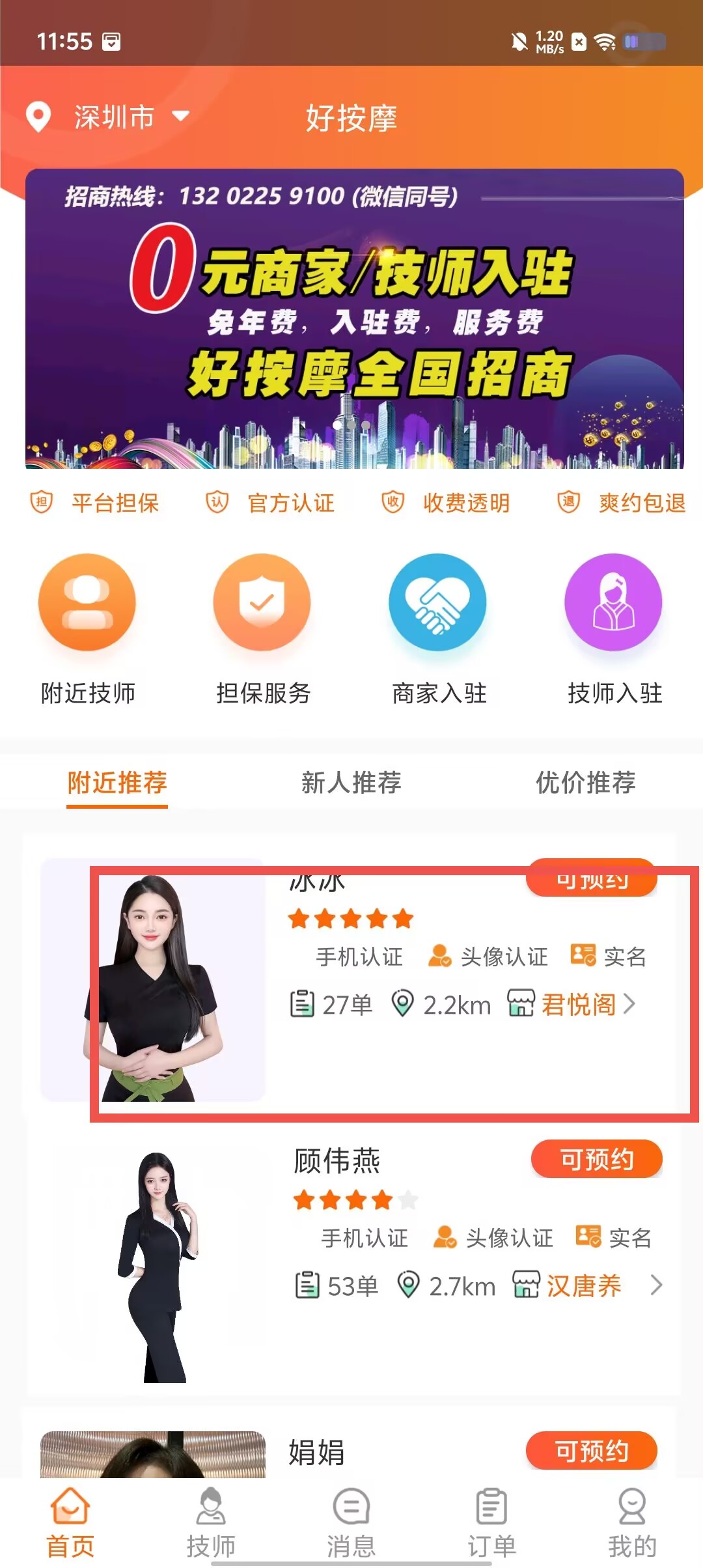Tap 可预约 button for 顾伟燕
703x1568 pixels.
pyautogui.click(x=597, y=1159)
